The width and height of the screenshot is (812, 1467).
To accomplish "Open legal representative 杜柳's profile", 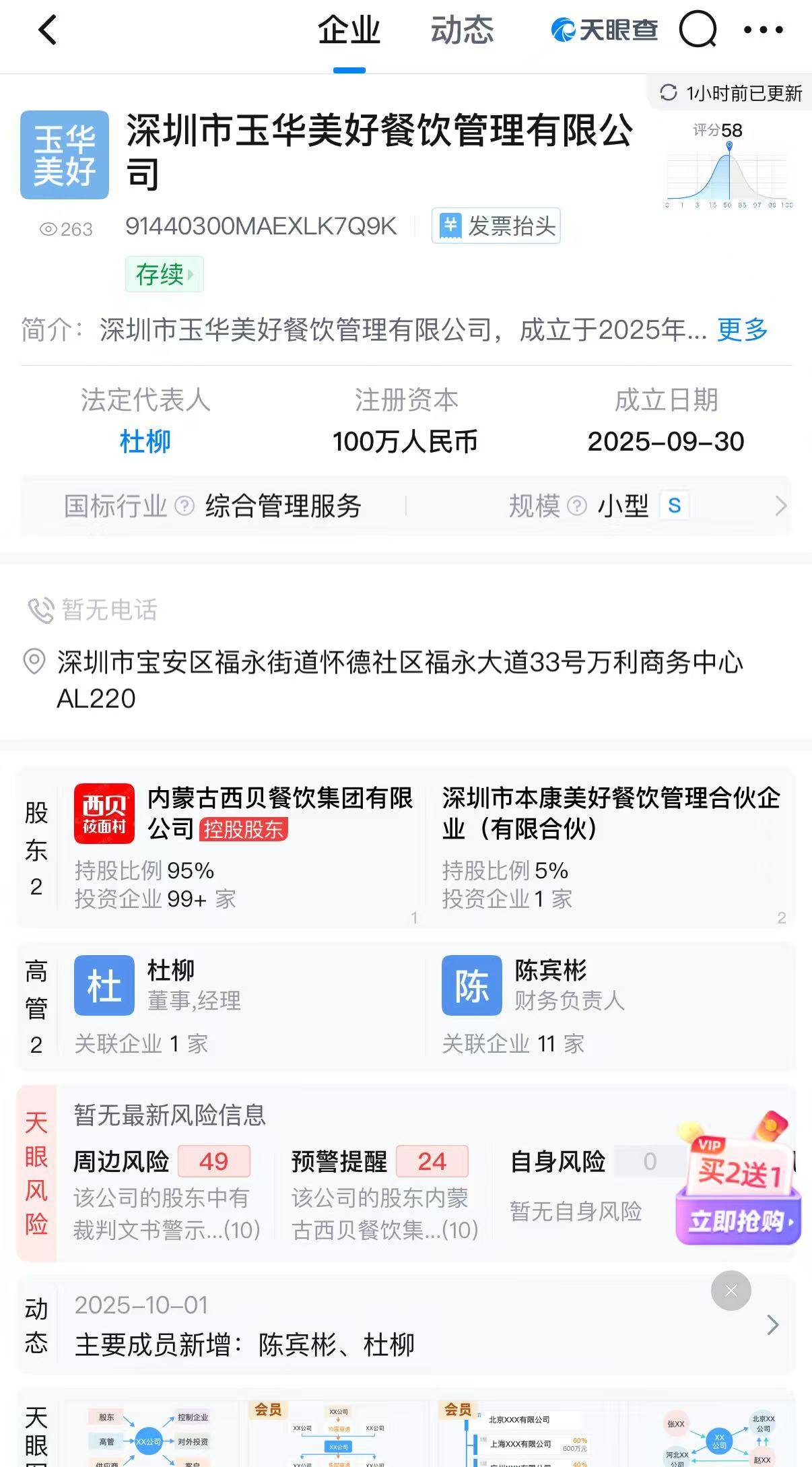I will point(145,442).
